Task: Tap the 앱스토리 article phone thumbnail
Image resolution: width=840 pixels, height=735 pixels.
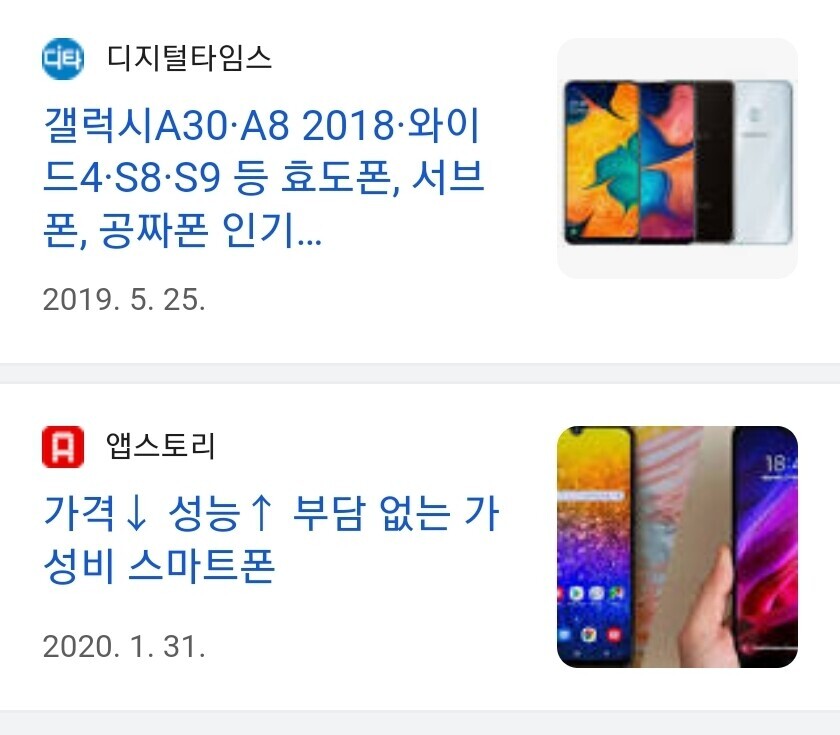Action: [x=677, y=546]
